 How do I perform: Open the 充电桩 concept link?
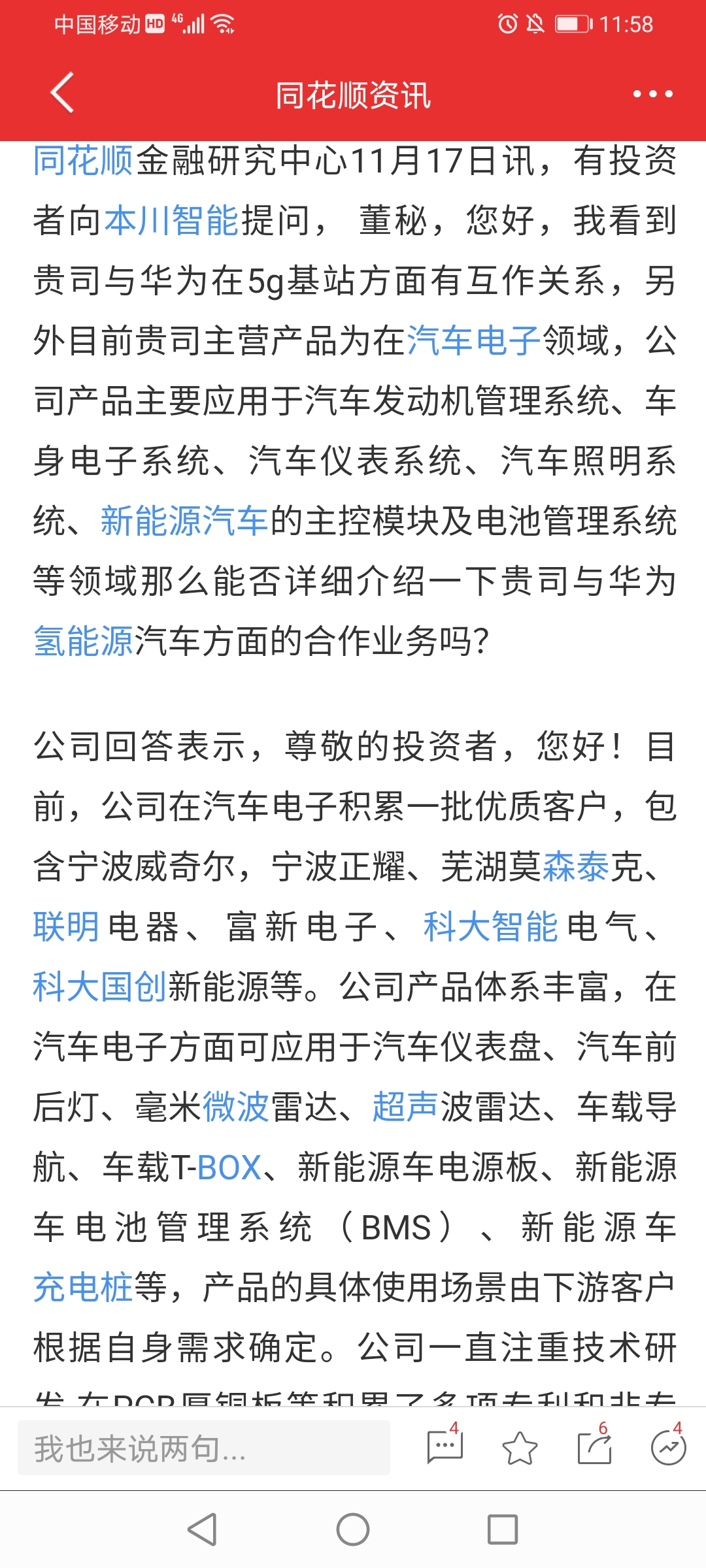click(84, 1288)
